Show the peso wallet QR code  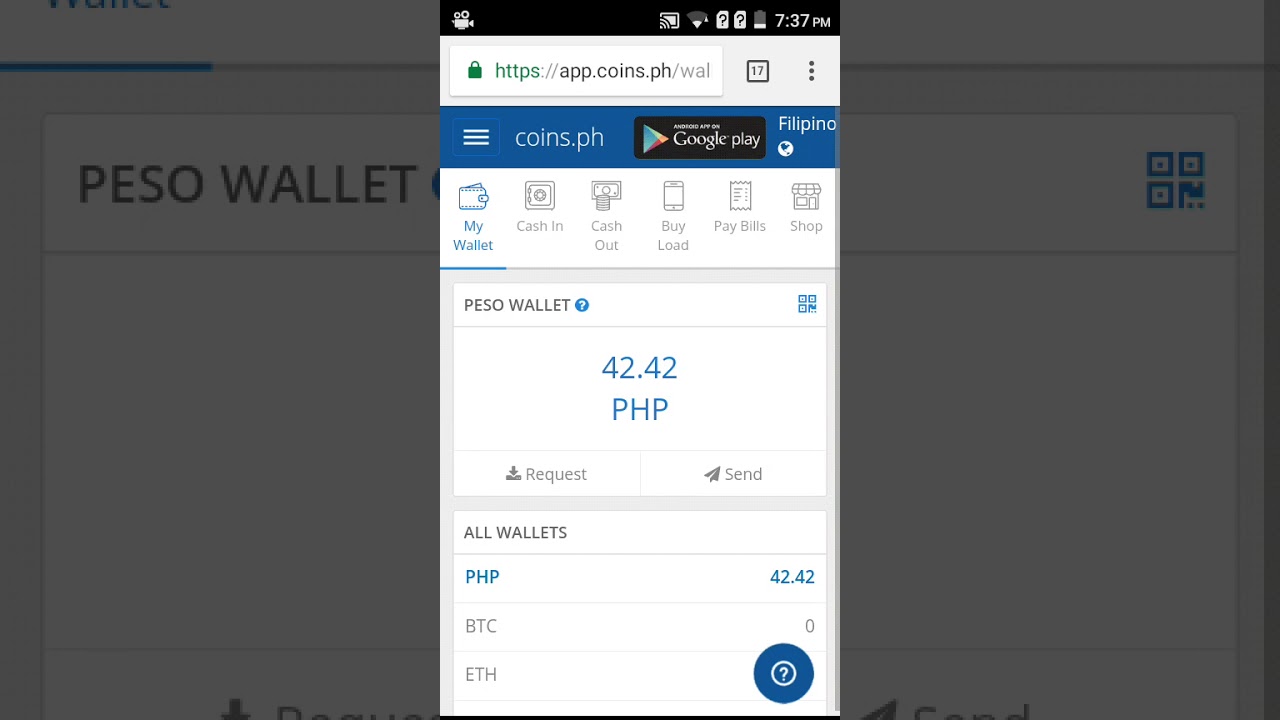pos(807,304)
